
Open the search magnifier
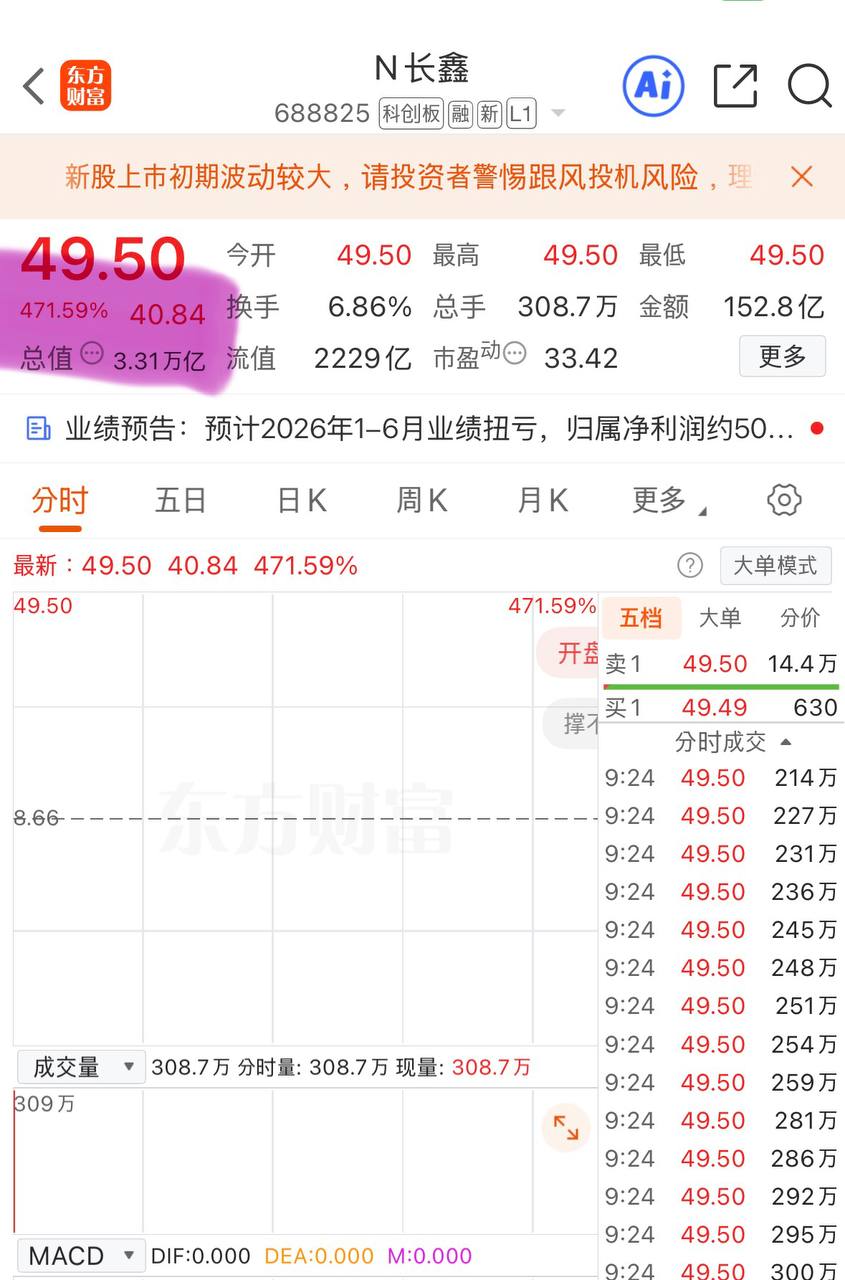point(809,86)
